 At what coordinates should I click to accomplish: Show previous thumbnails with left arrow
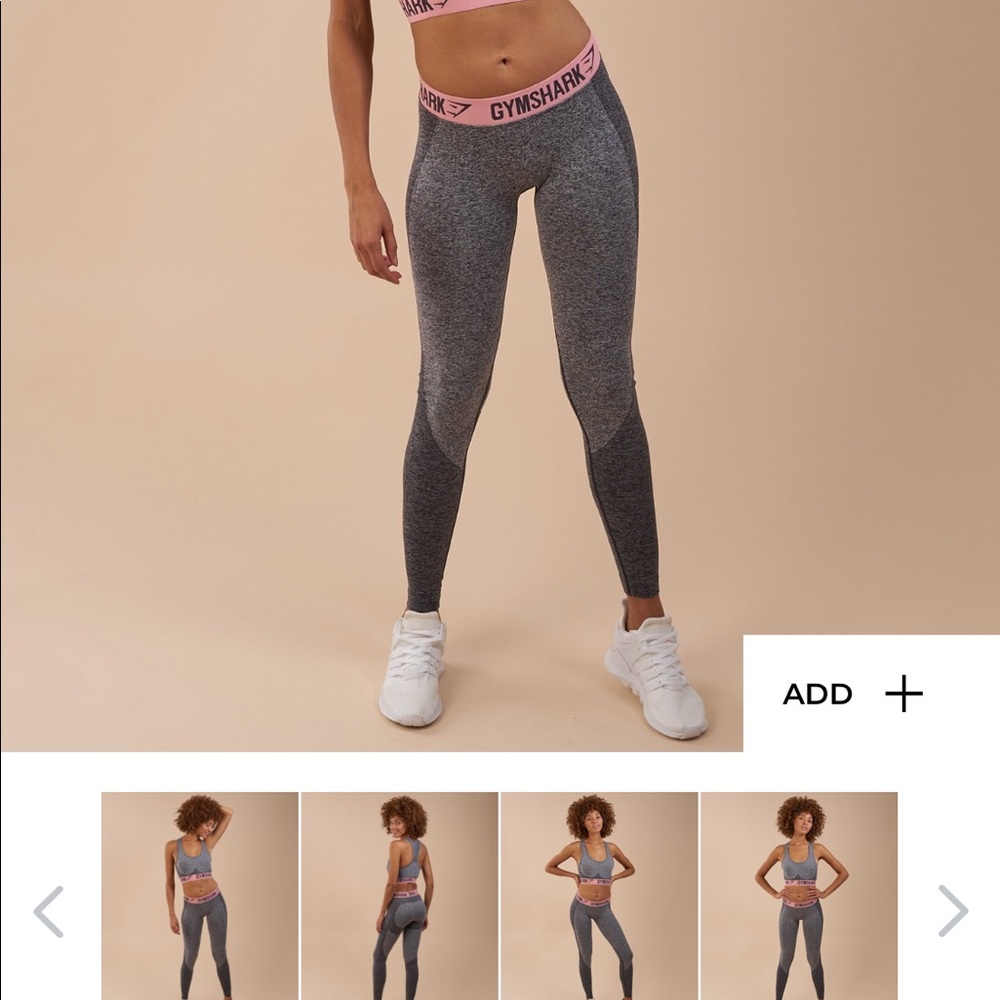48,911
